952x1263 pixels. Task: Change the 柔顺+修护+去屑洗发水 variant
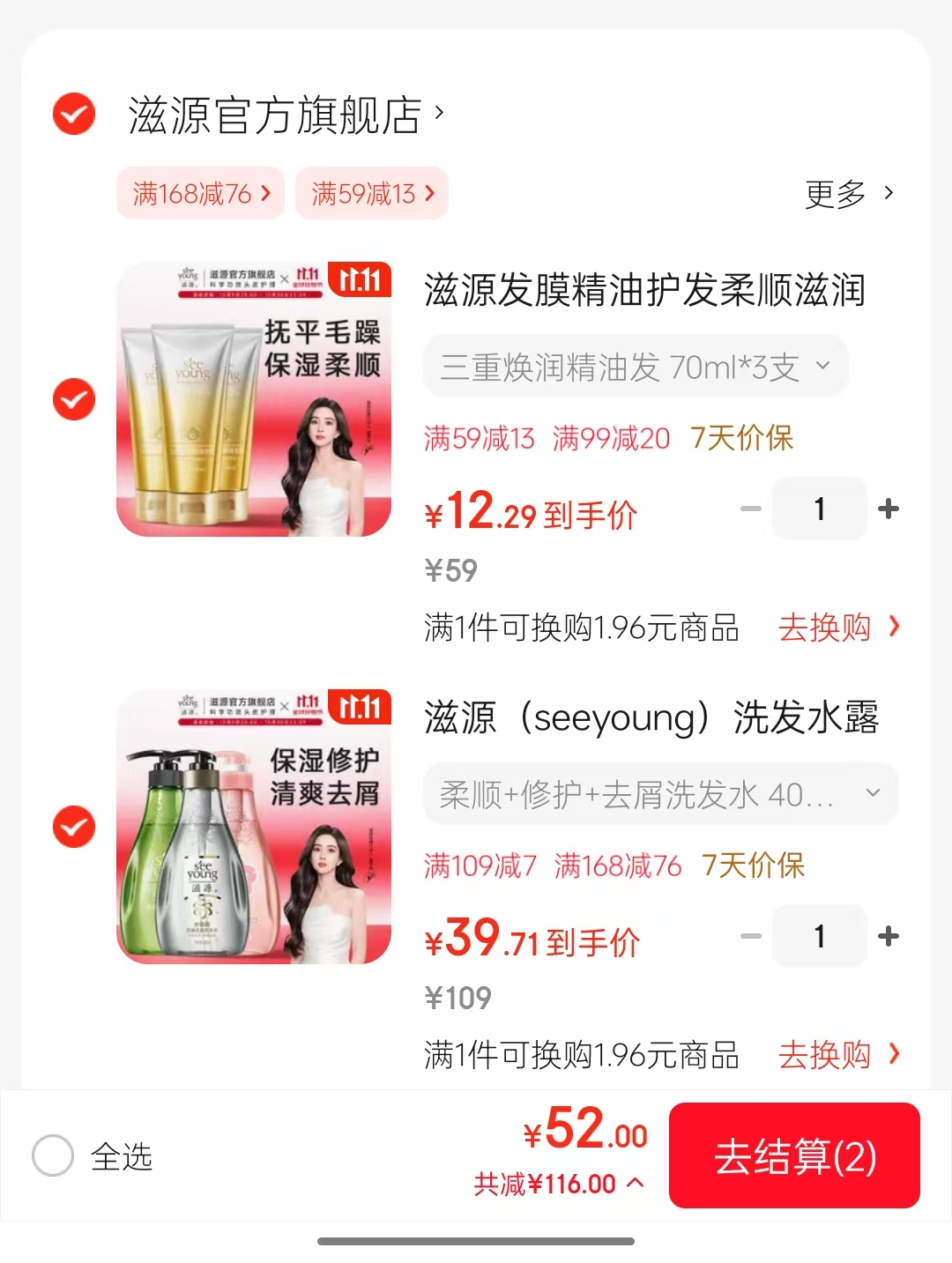click(x=660, y=794)
